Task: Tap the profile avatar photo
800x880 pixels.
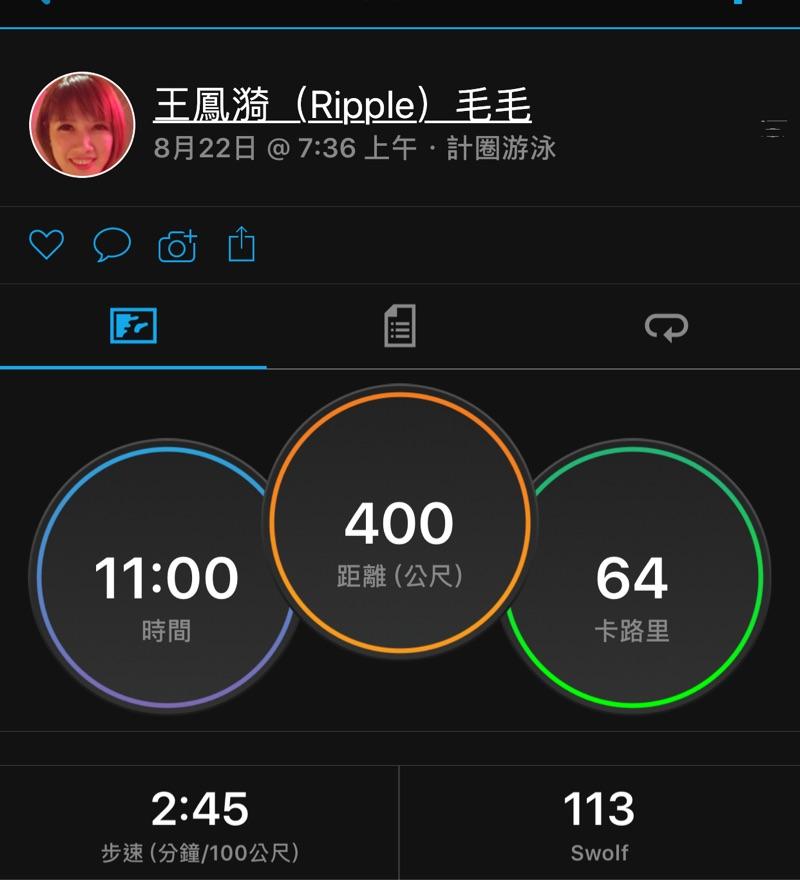Action: [82, 124]
